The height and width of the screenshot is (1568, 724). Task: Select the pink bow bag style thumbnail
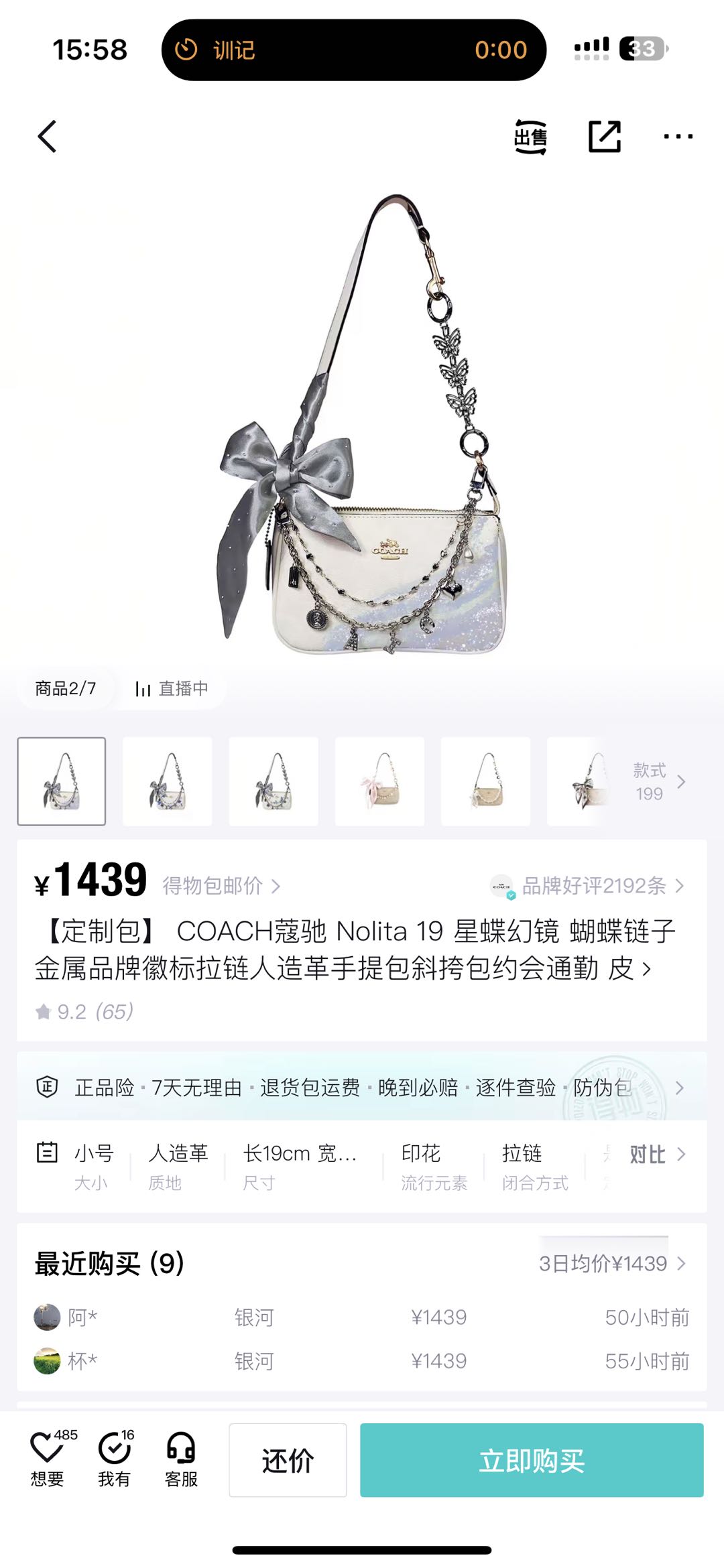(x=379, y=781)
